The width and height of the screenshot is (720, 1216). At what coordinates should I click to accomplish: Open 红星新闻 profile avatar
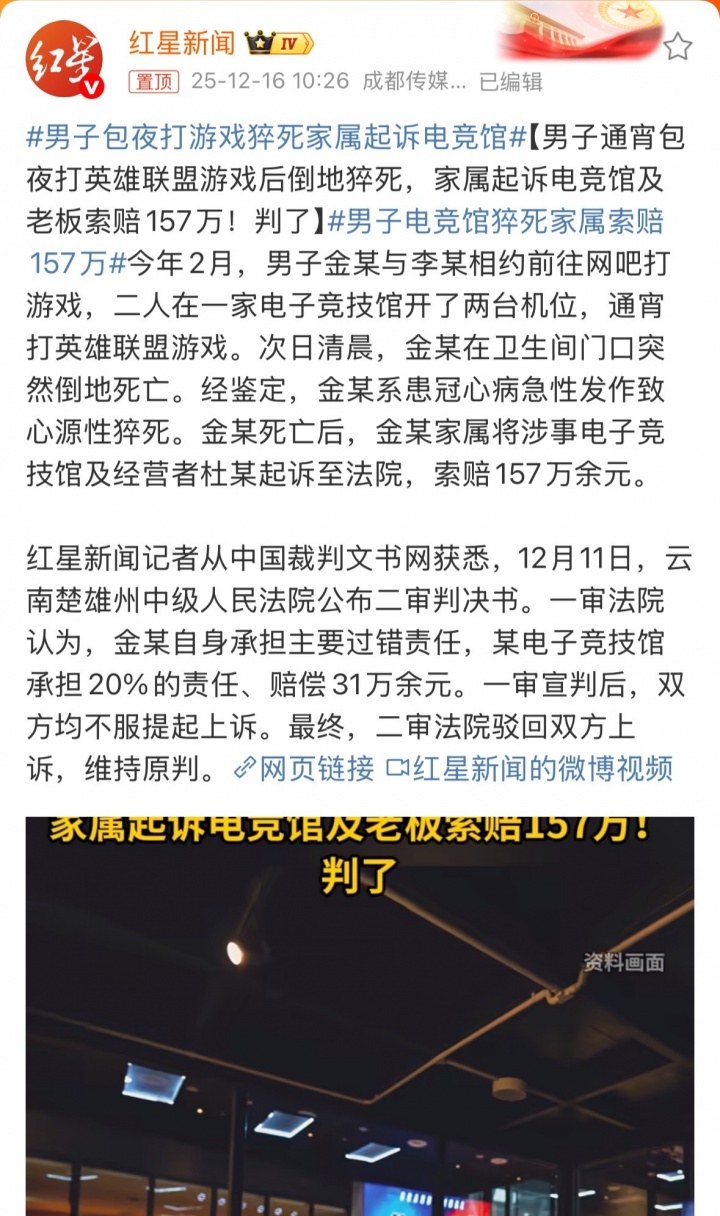click(x=65, y=59)
